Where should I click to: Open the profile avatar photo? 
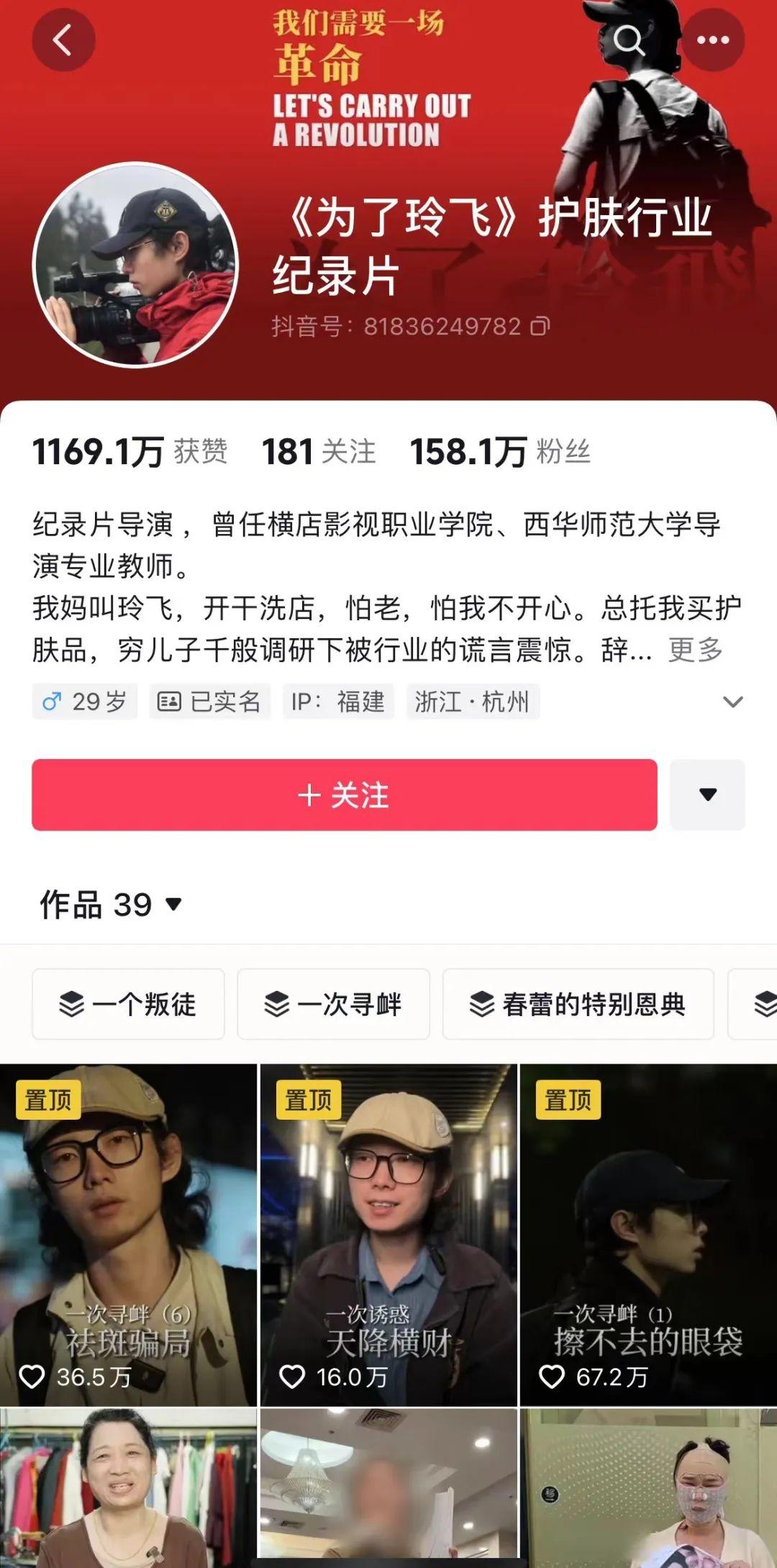tap(135, 265)
